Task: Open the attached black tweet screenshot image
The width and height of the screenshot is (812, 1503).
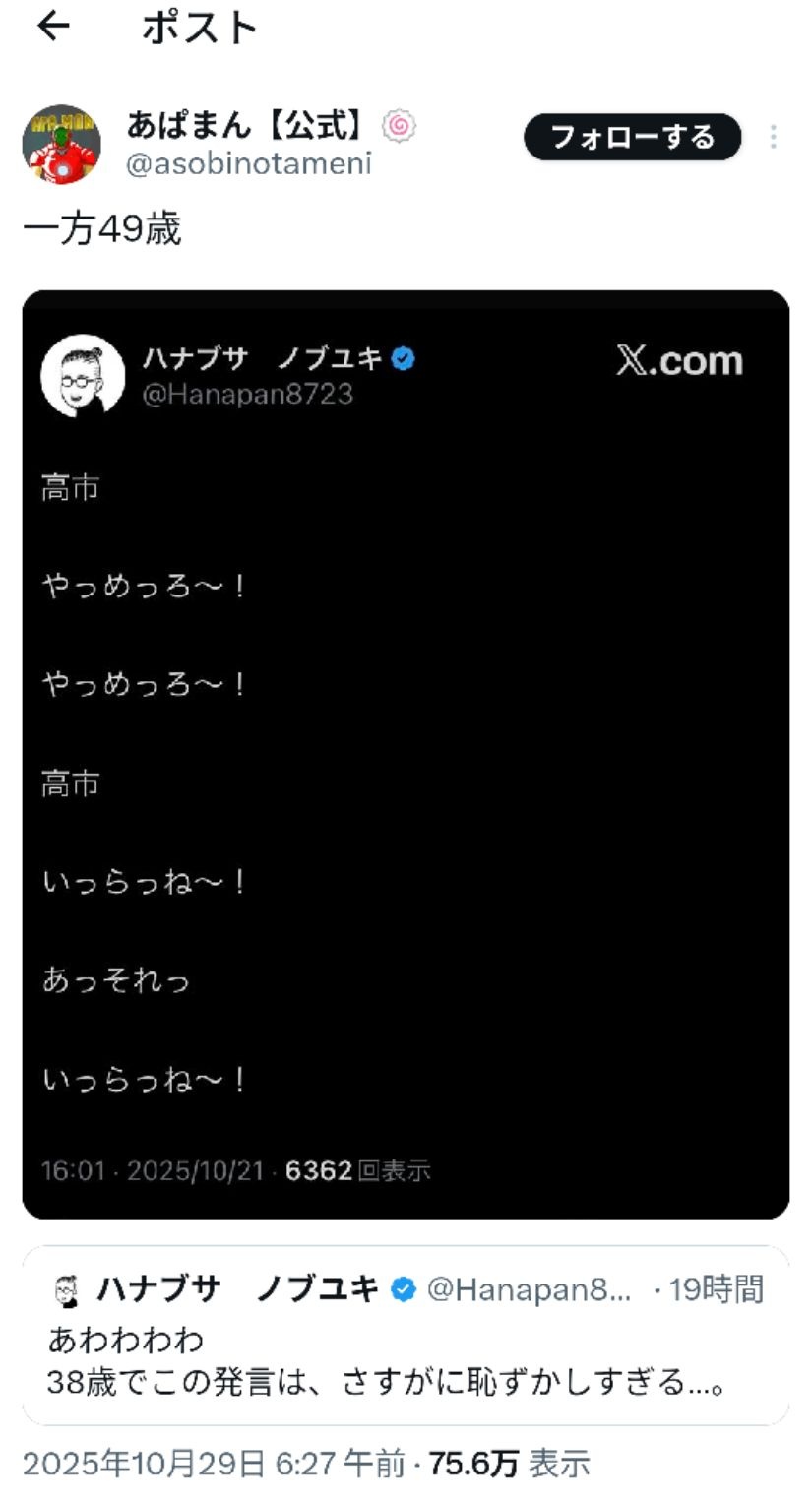Action: coord(406,753)
